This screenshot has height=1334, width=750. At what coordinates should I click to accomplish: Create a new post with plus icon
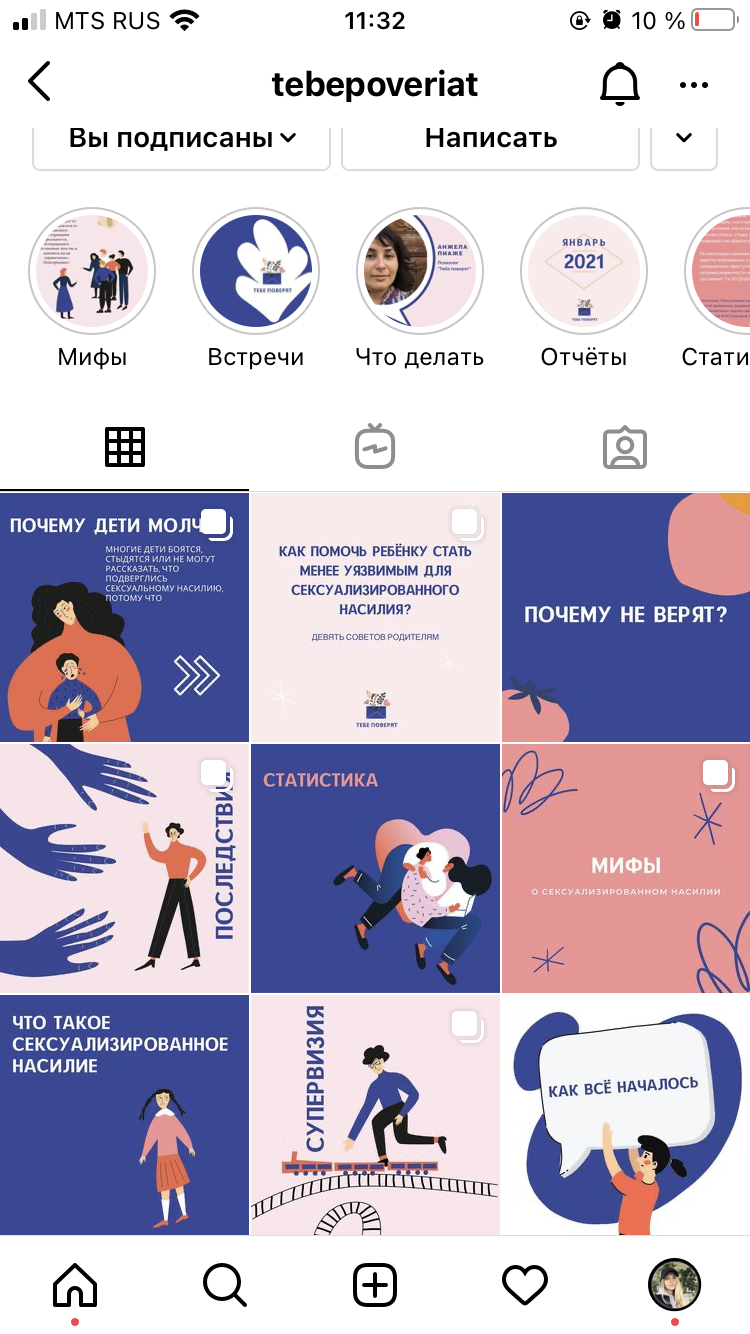pos(375,1284)
